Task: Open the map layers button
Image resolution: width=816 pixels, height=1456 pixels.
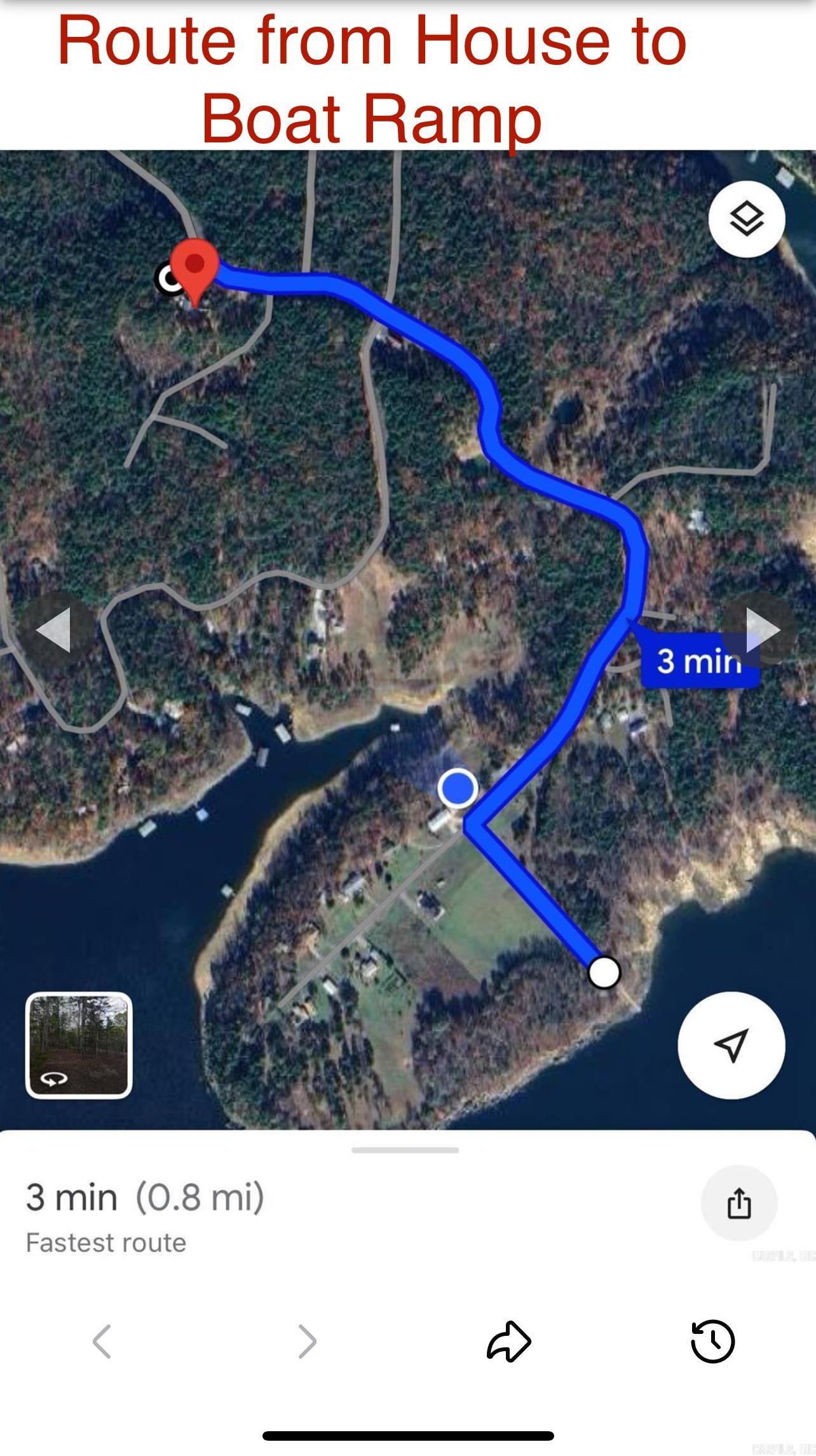Action: (746, 219)
